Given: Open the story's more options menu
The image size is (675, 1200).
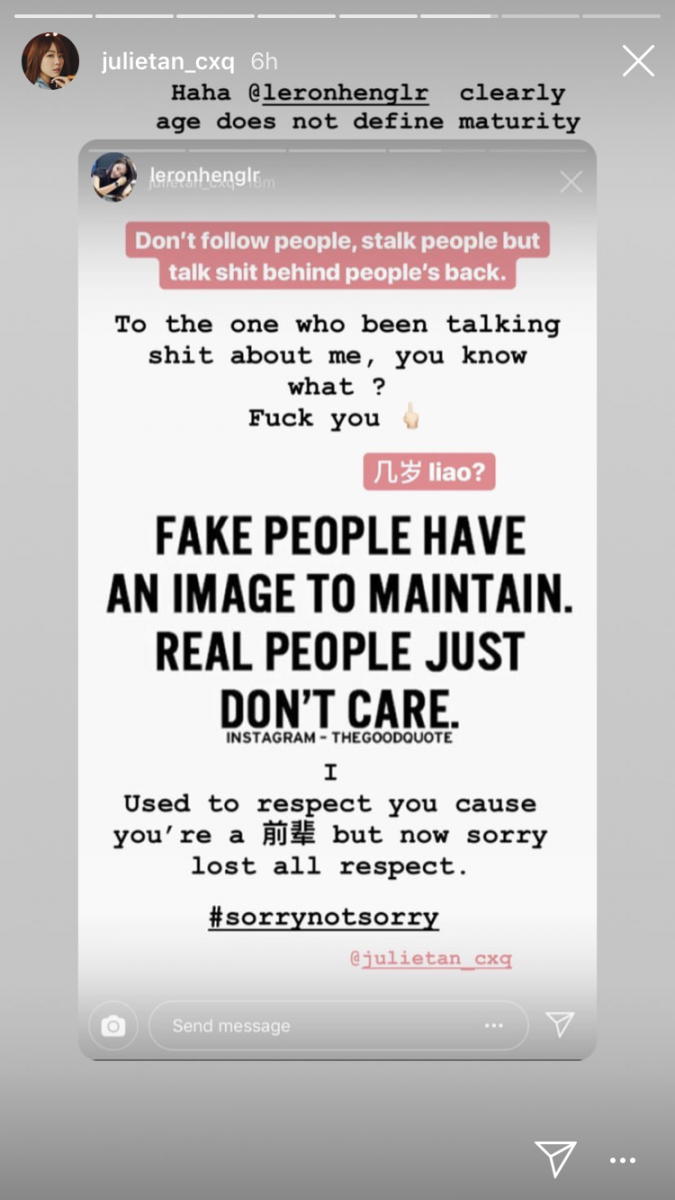Looking at the screenshot, I should click(622, 1160).
